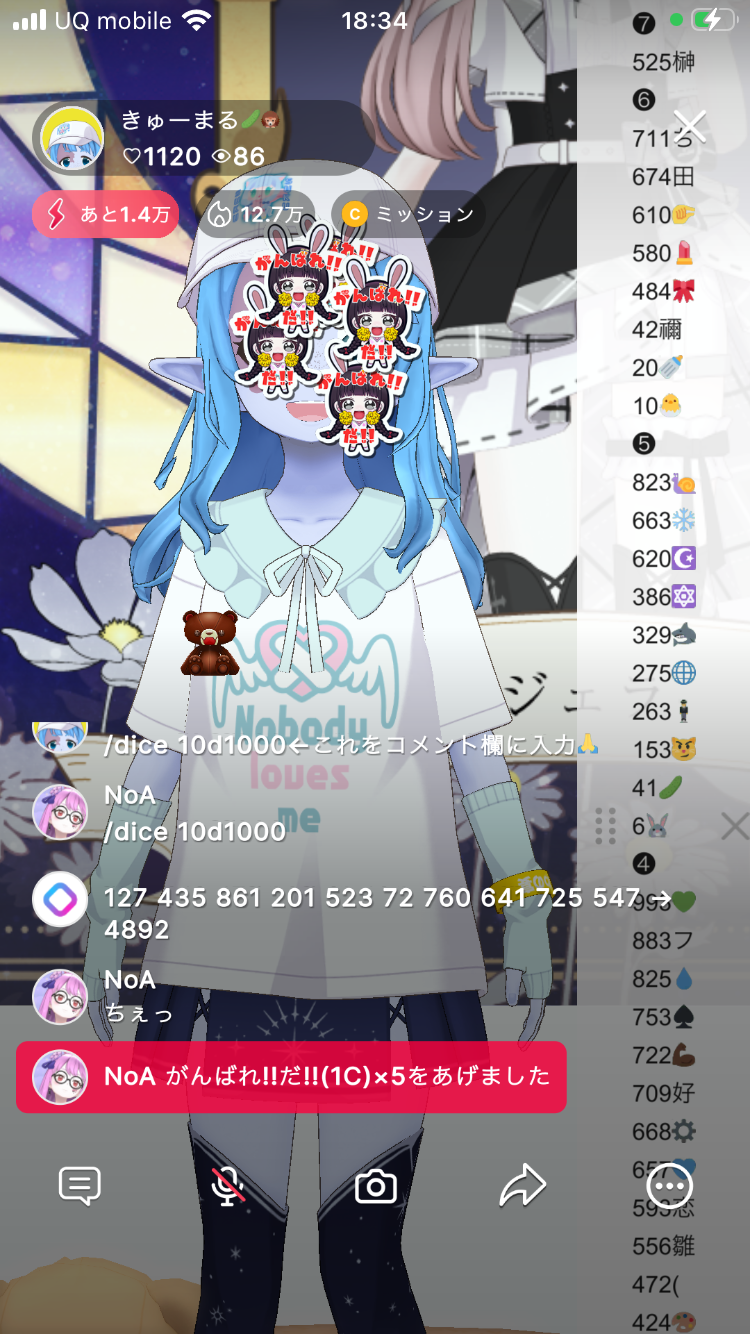Screen dimensions: 750x1334
Task: Close the live stream
Action: [x=690, y=126]
